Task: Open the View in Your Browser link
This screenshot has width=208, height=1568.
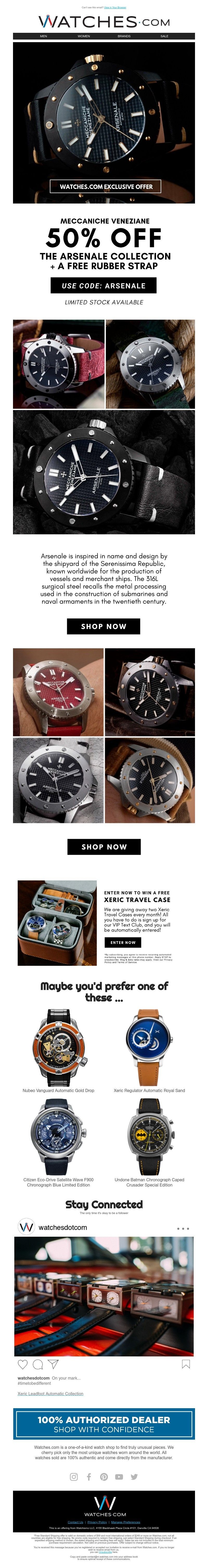Action: tap(115, 7)
